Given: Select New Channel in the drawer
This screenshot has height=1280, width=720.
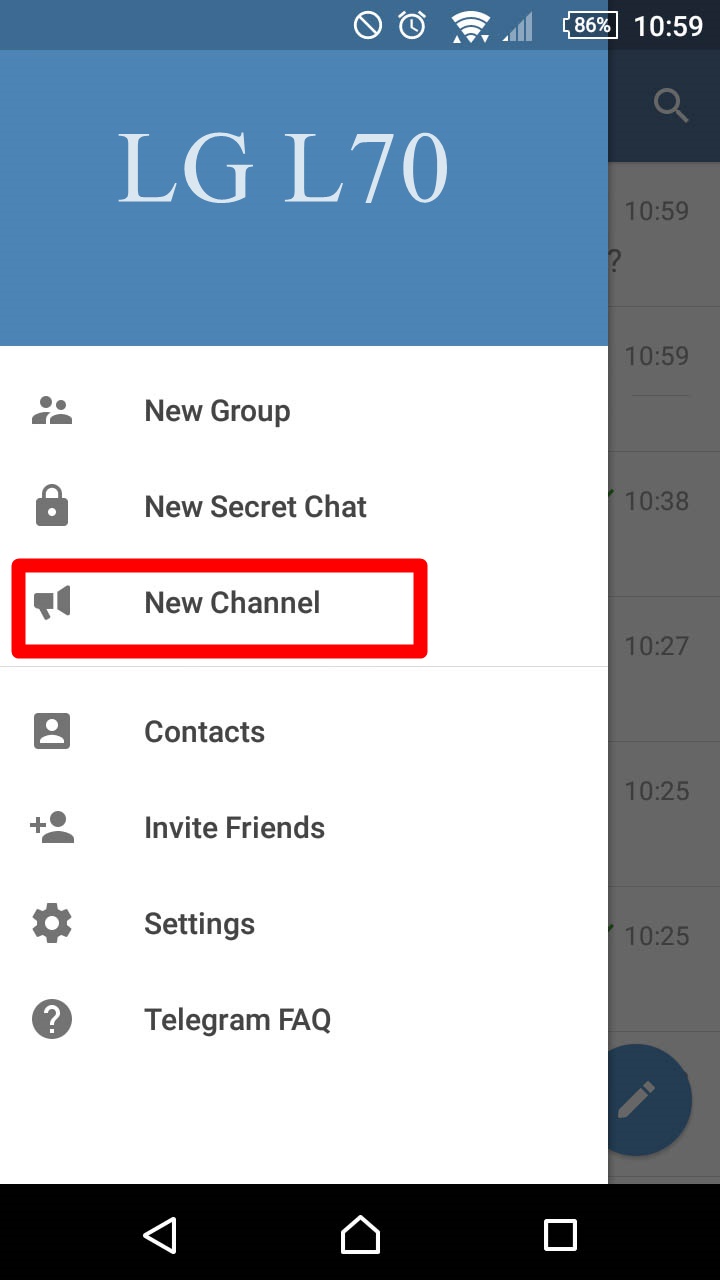Looking at the screenshot, I should pos(232,603).
